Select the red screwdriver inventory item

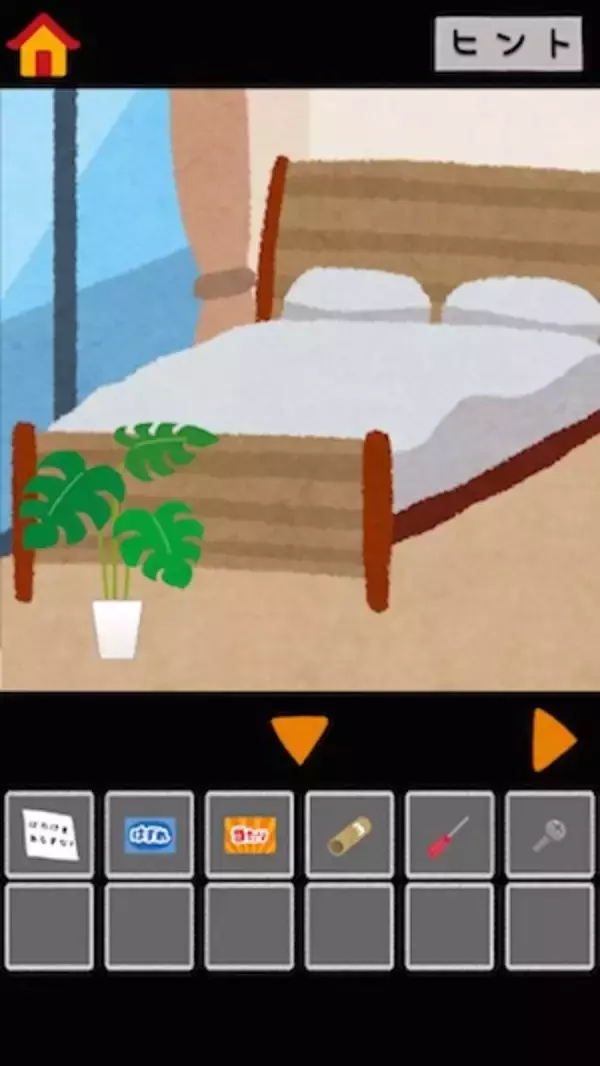[450, 835]
